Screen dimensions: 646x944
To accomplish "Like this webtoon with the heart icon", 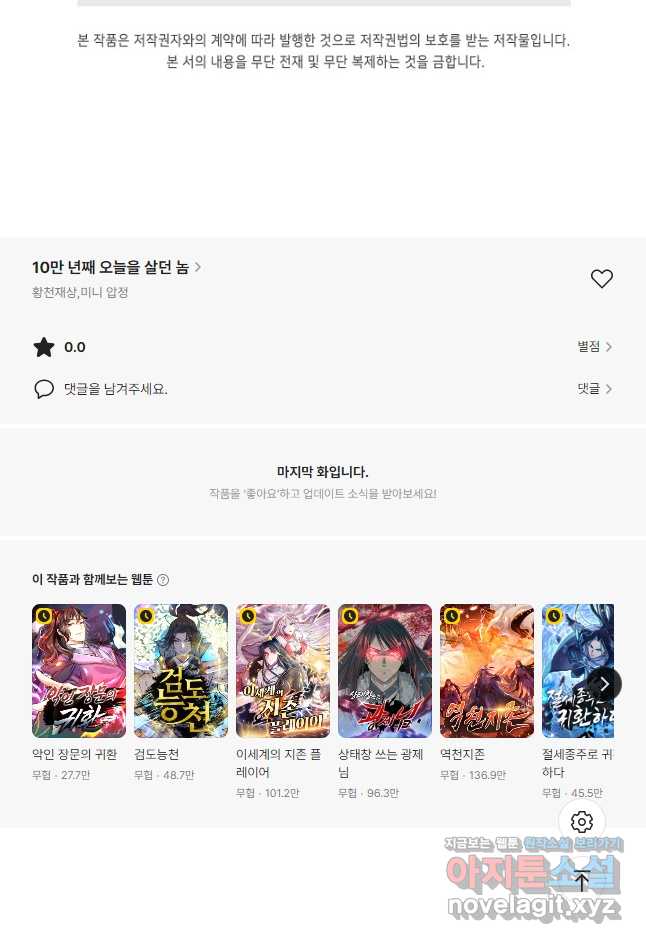I will (x=601, y=279).
